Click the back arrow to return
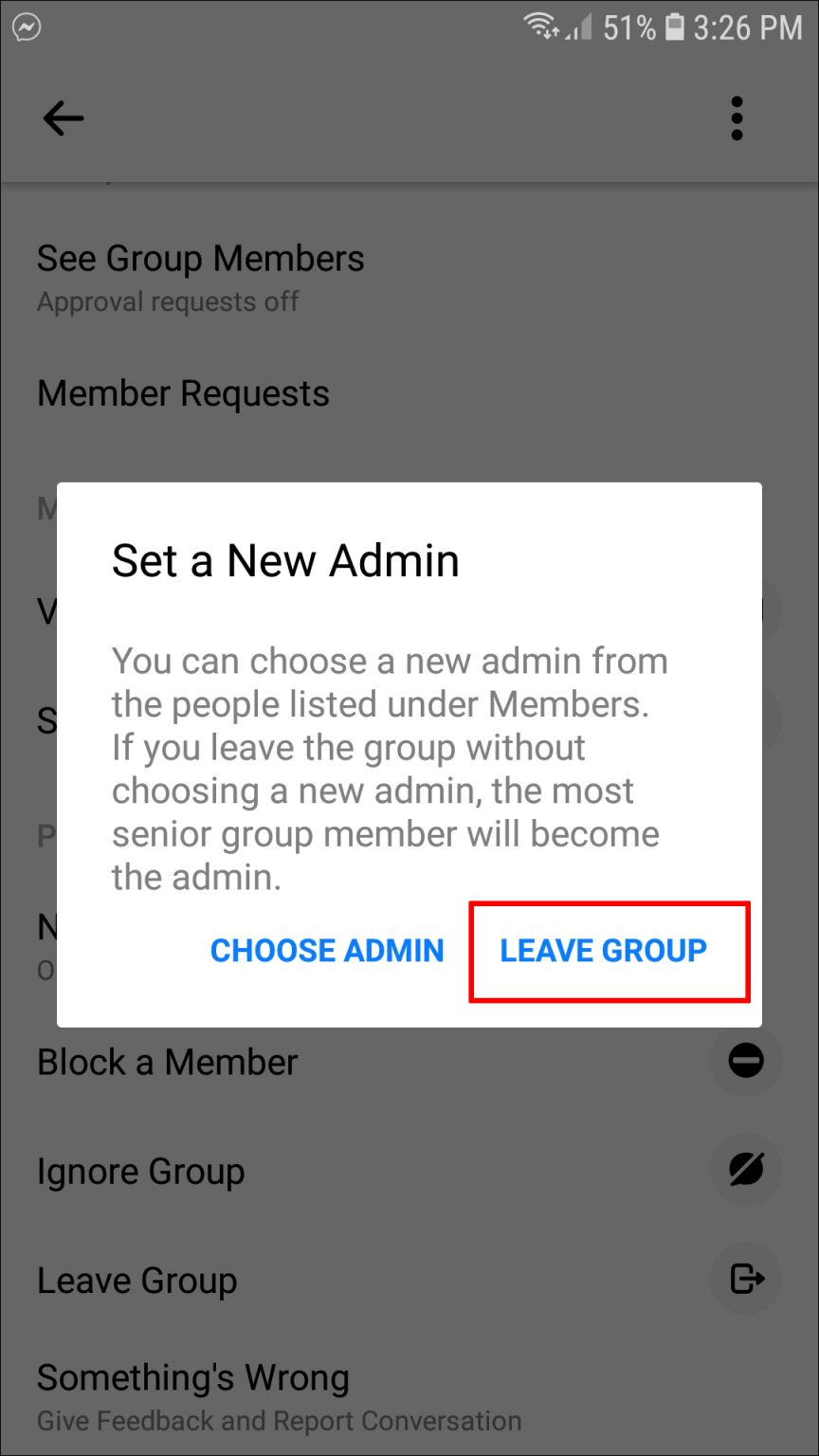 (x=63, y=118)
